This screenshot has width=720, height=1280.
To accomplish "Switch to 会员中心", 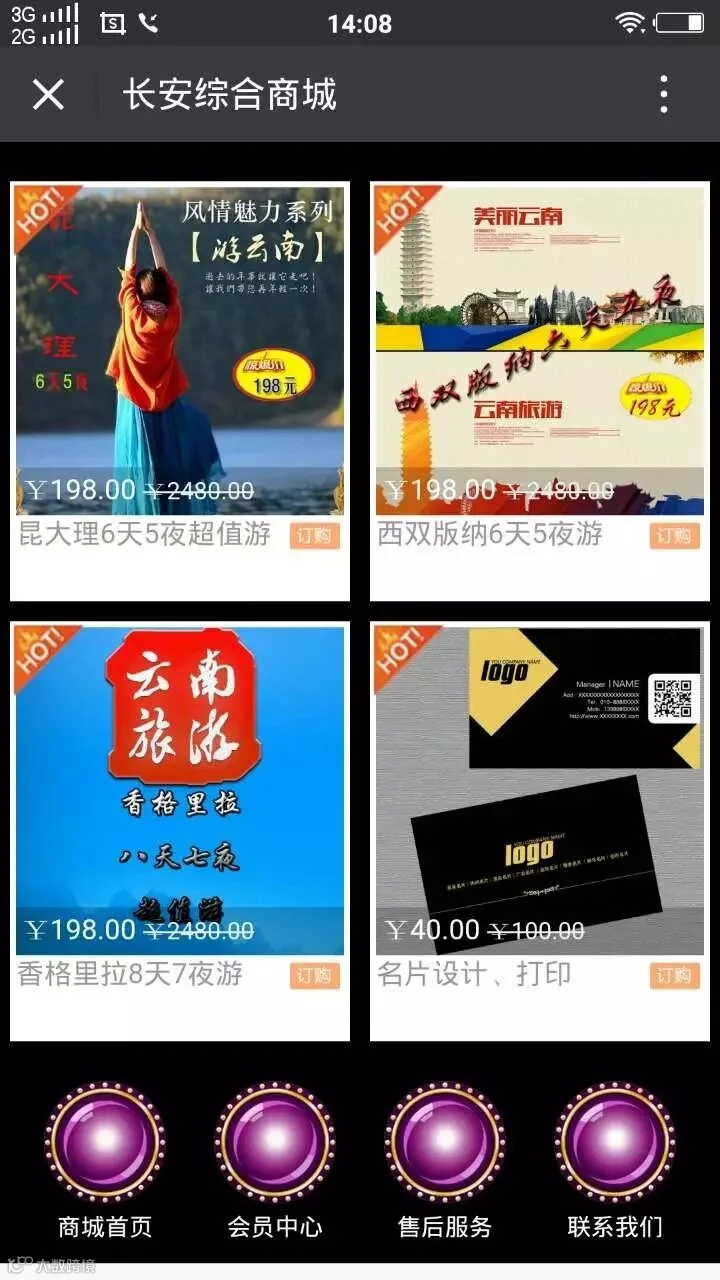I will tap(275, 1162).
